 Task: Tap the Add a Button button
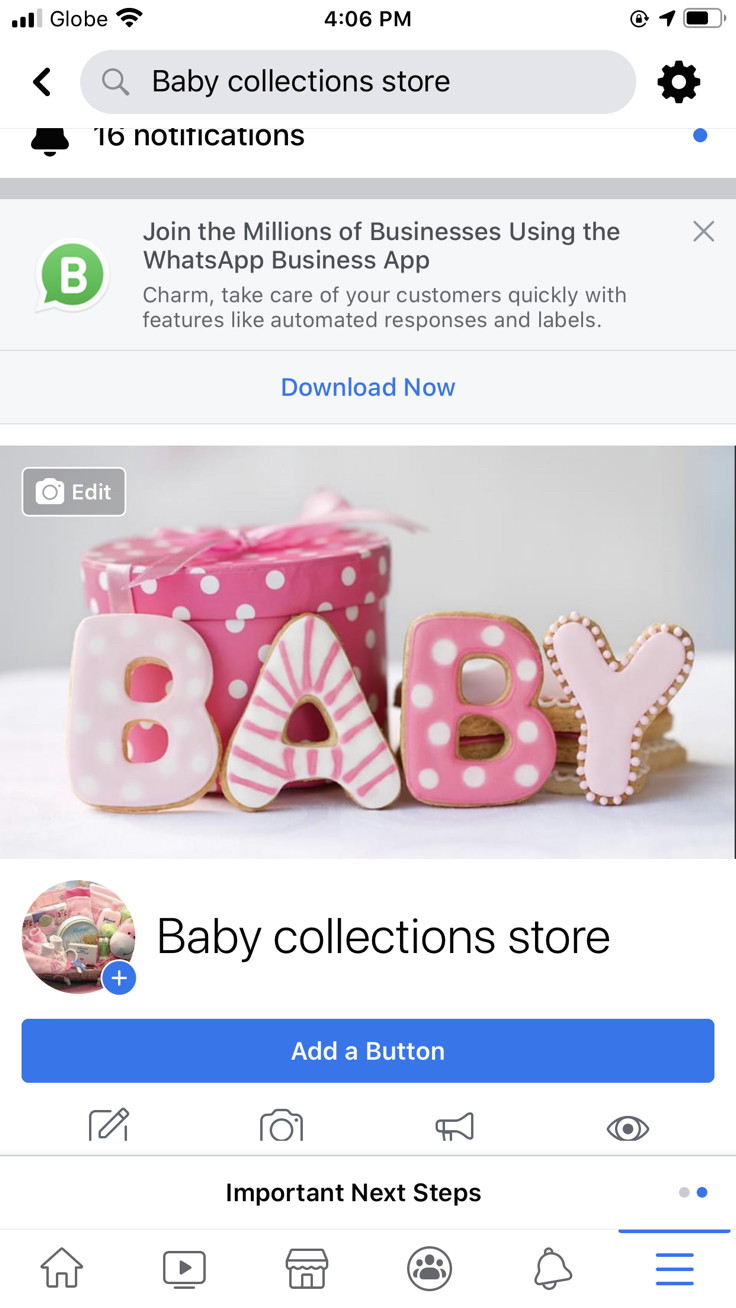[368, 1051]
